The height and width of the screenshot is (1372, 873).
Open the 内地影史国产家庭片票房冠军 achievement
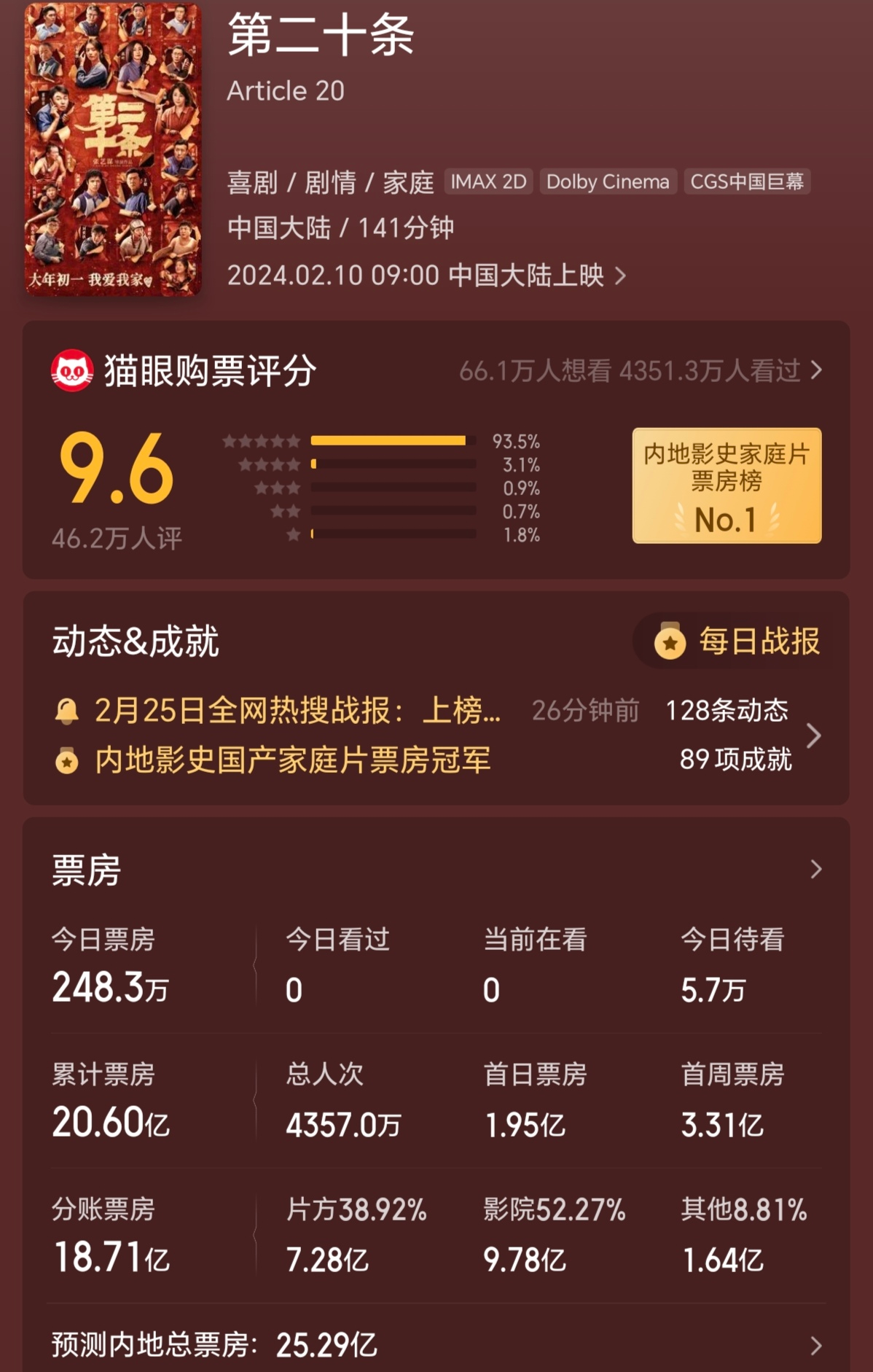point(292,760)
